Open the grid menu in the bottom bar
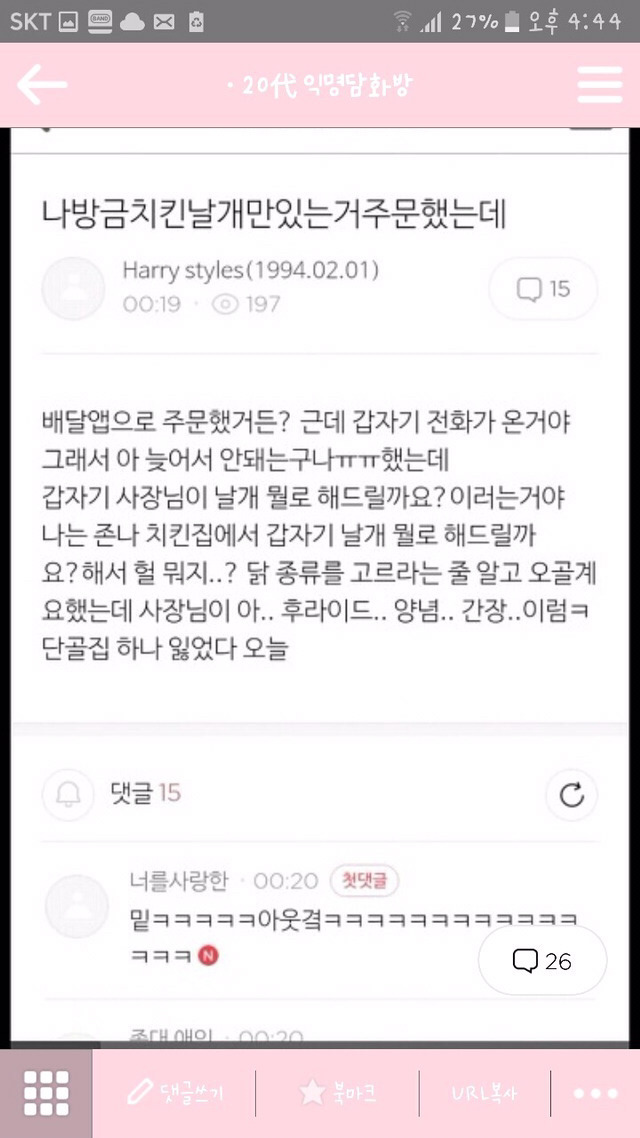The height and width of the screenshot is (1138, 640). (46, 1093)
